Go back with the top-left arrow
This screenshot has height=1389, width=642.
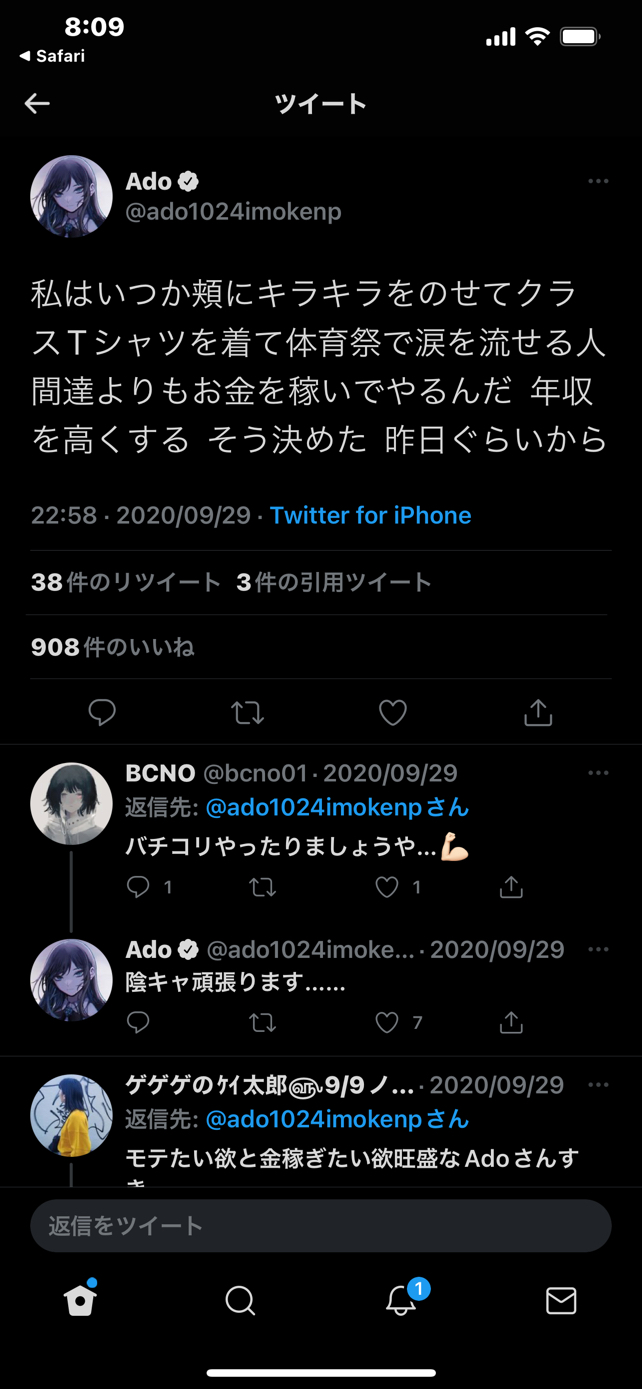coord(37,104)
